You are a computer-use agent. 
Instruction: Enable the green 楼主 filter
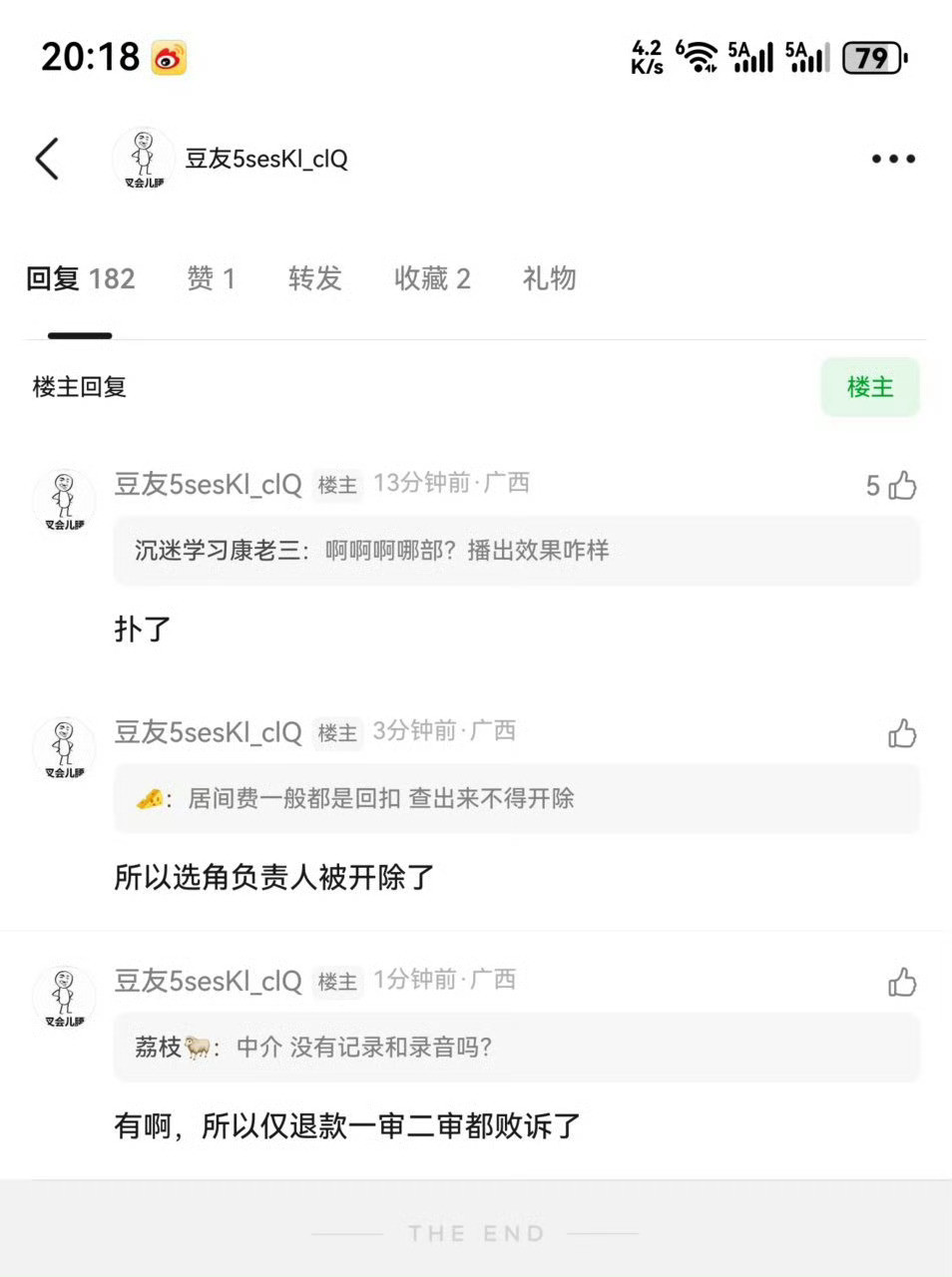coord(869,387)
